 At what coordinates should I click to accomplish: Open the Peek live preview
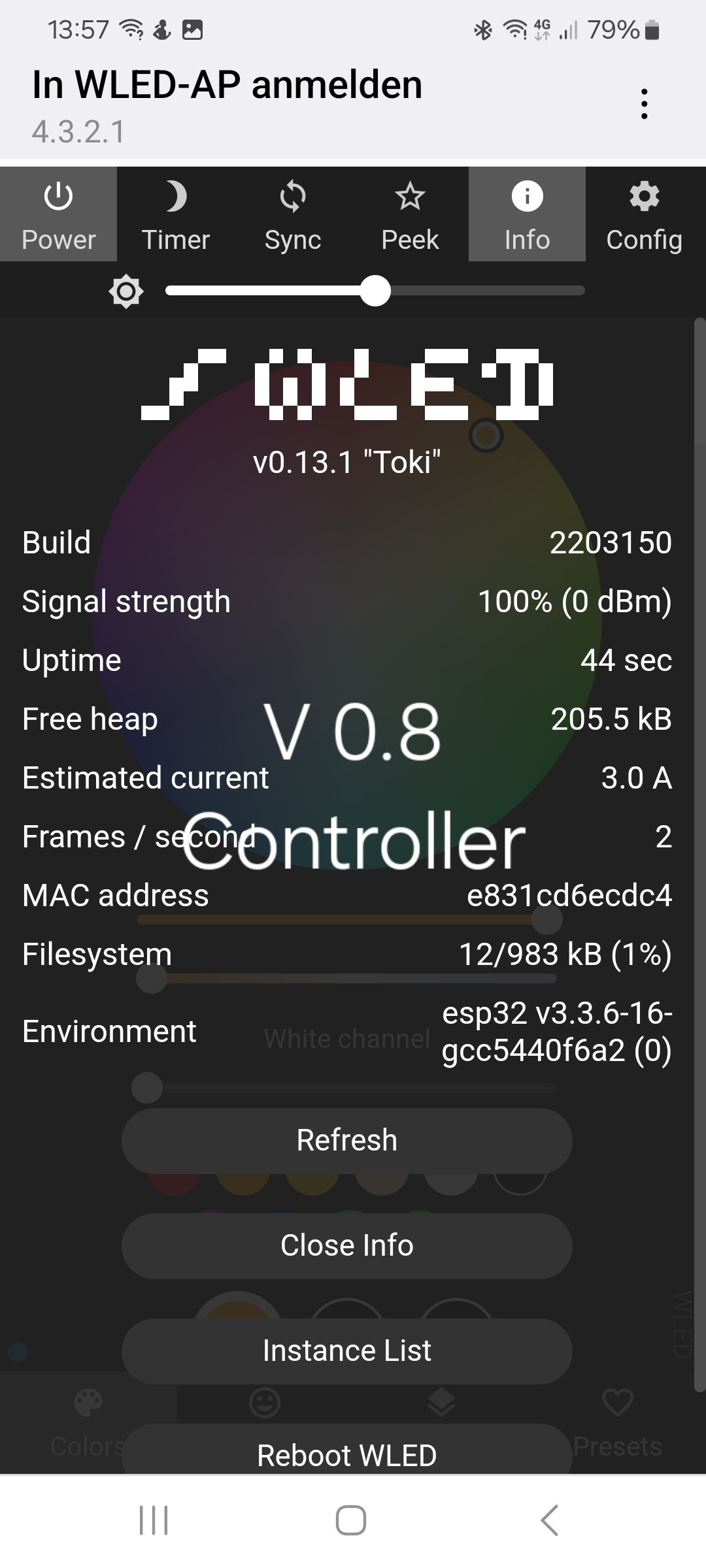click(x=410, y=214)
